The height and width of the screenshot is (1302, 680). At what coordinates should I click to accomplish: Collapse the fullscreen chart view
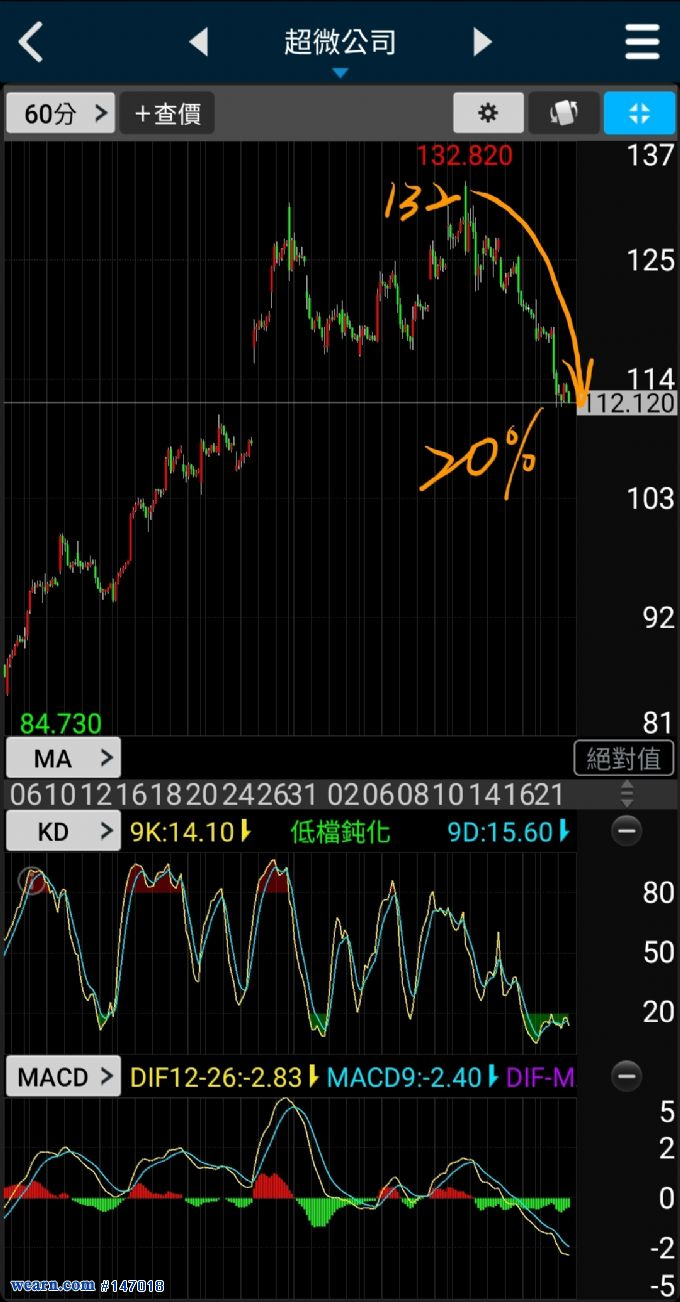pos(639,114)
